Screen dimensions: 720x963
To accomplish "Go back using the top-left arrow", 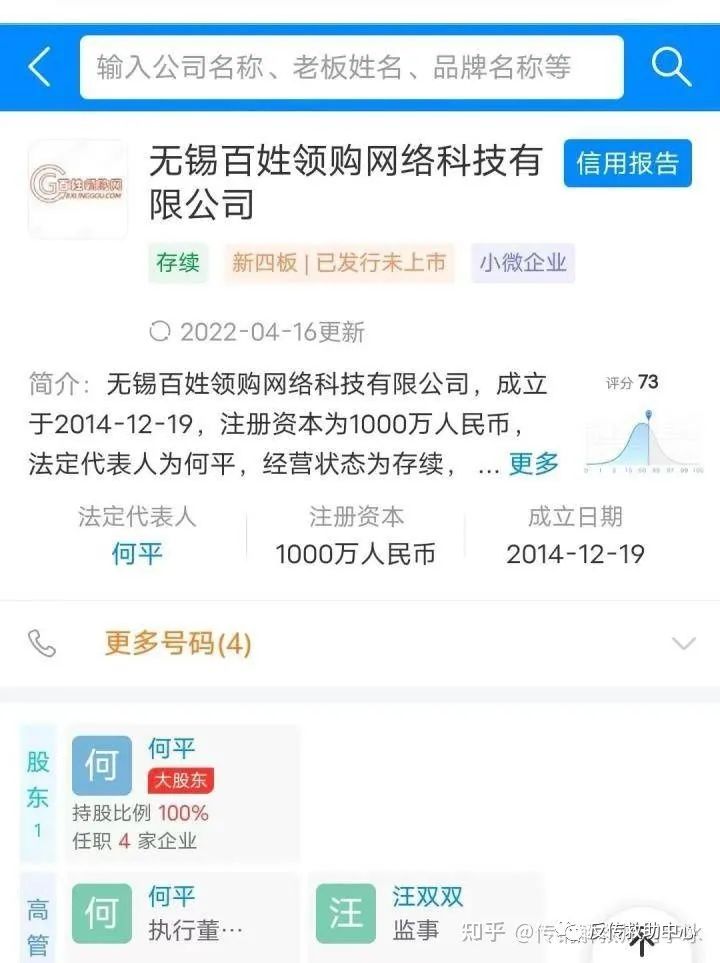I will (40, 67).
